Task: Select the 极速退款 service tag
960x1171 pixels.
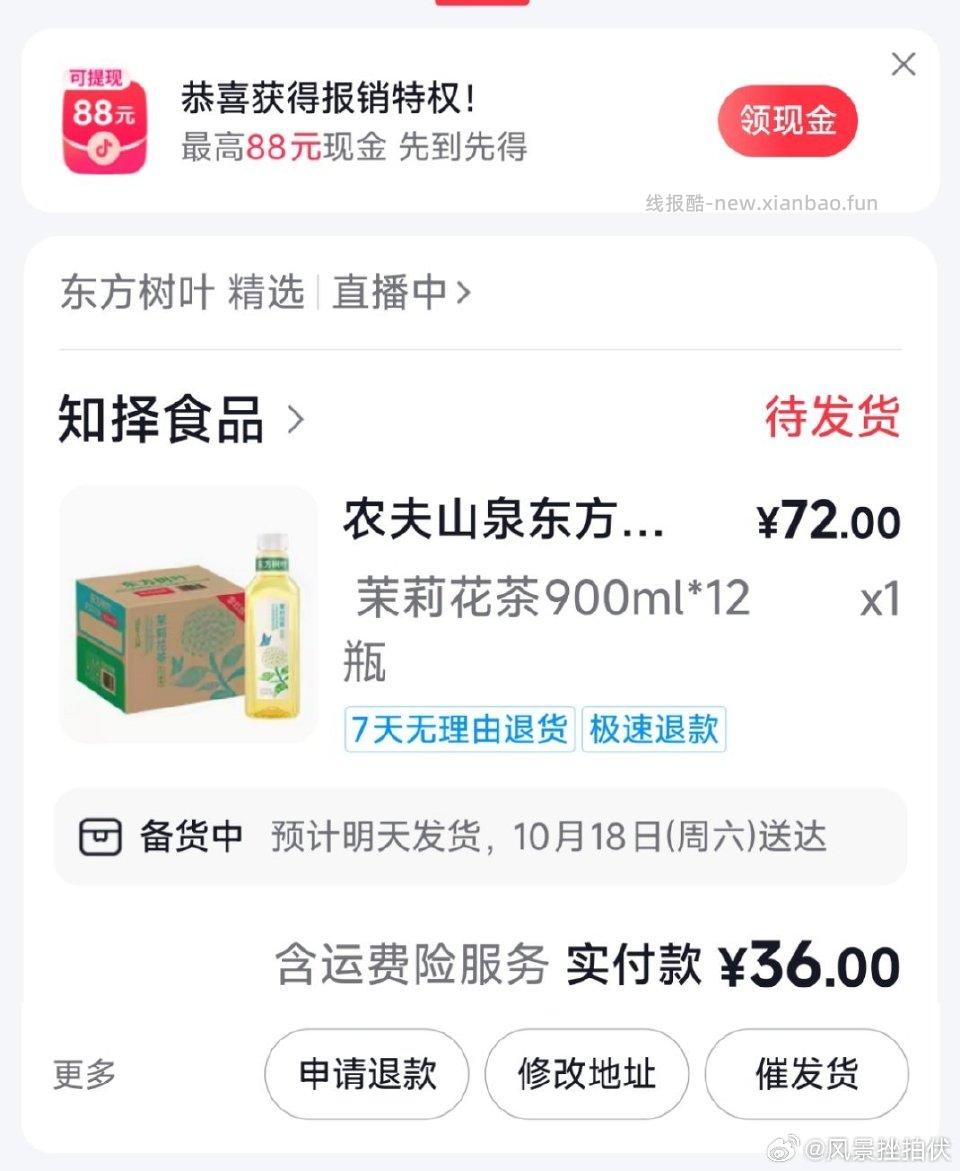Action: point(653,731)
